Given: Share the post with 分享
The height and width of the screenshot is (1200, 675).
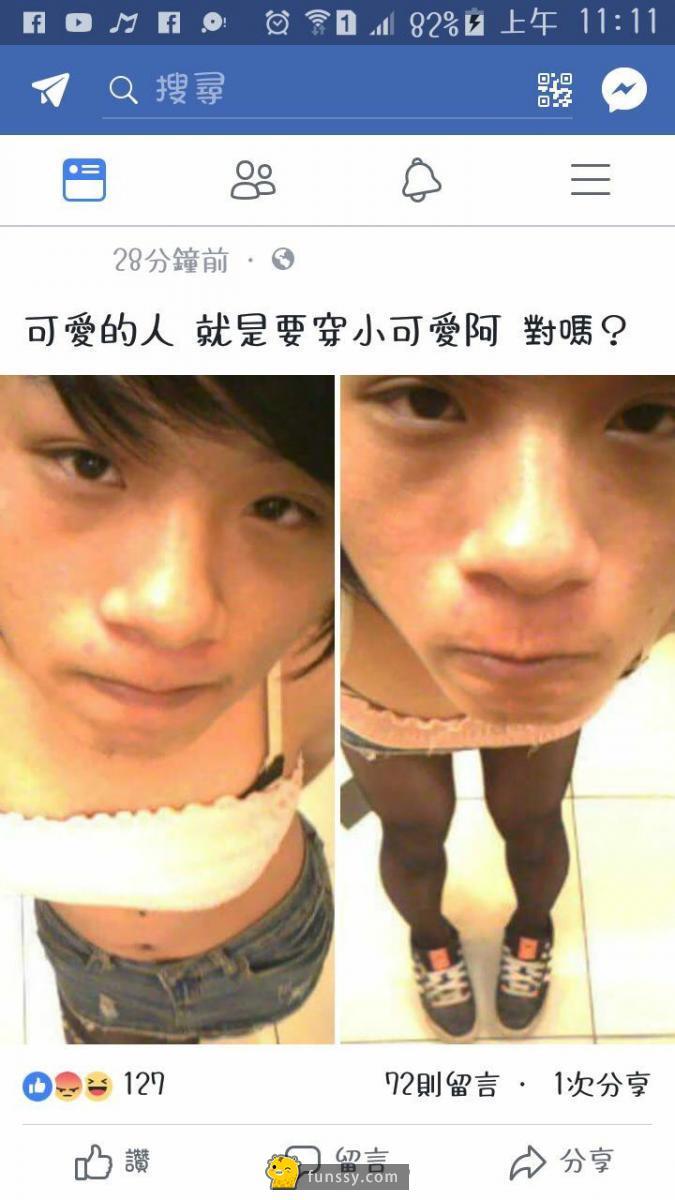Looking at the screenshot, I should 562,1162.
